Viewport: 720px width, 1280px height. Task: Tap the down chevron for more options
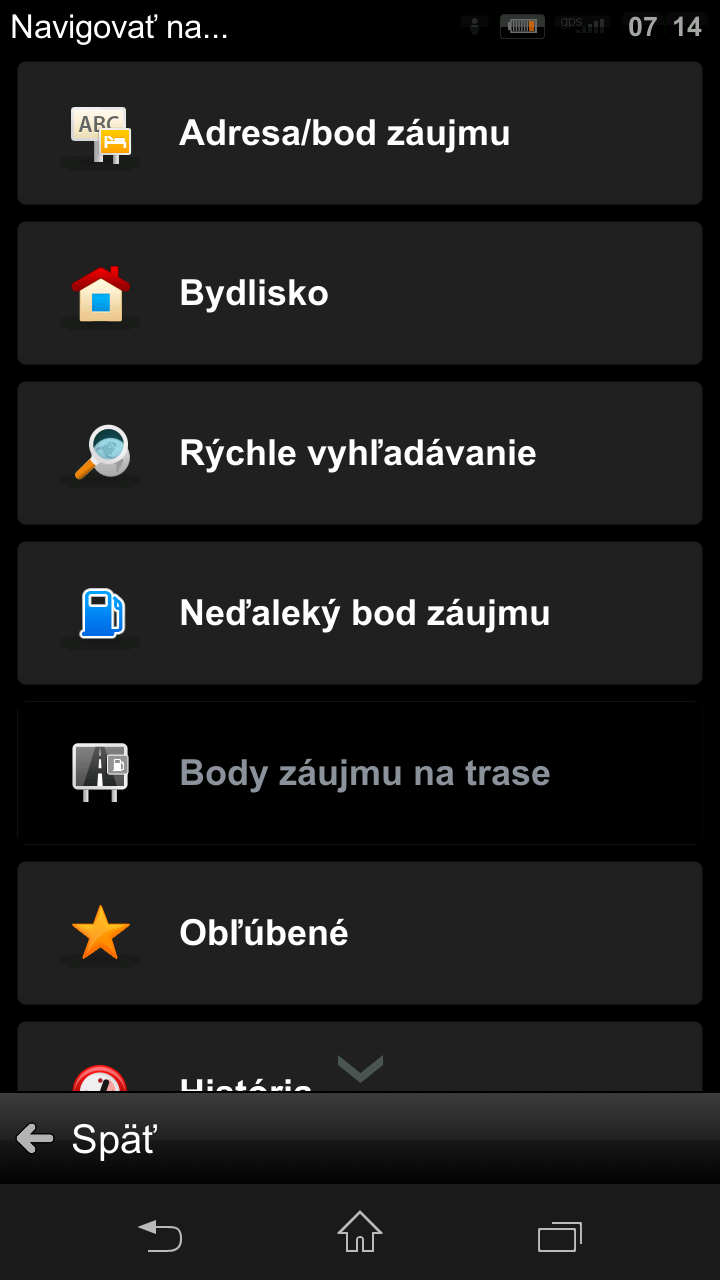pyautogui.click(x=360, y=1068)
